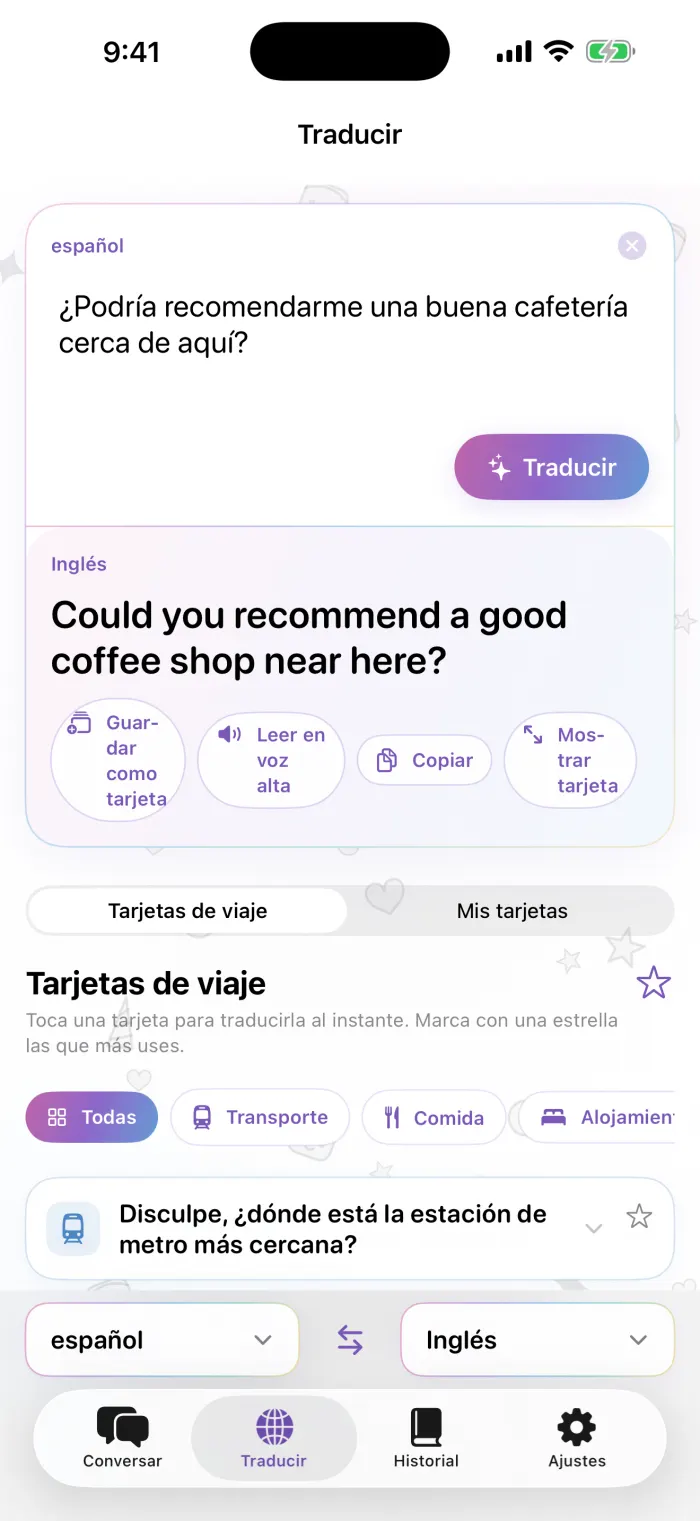Play translation with Leer en voz alta

271,760
